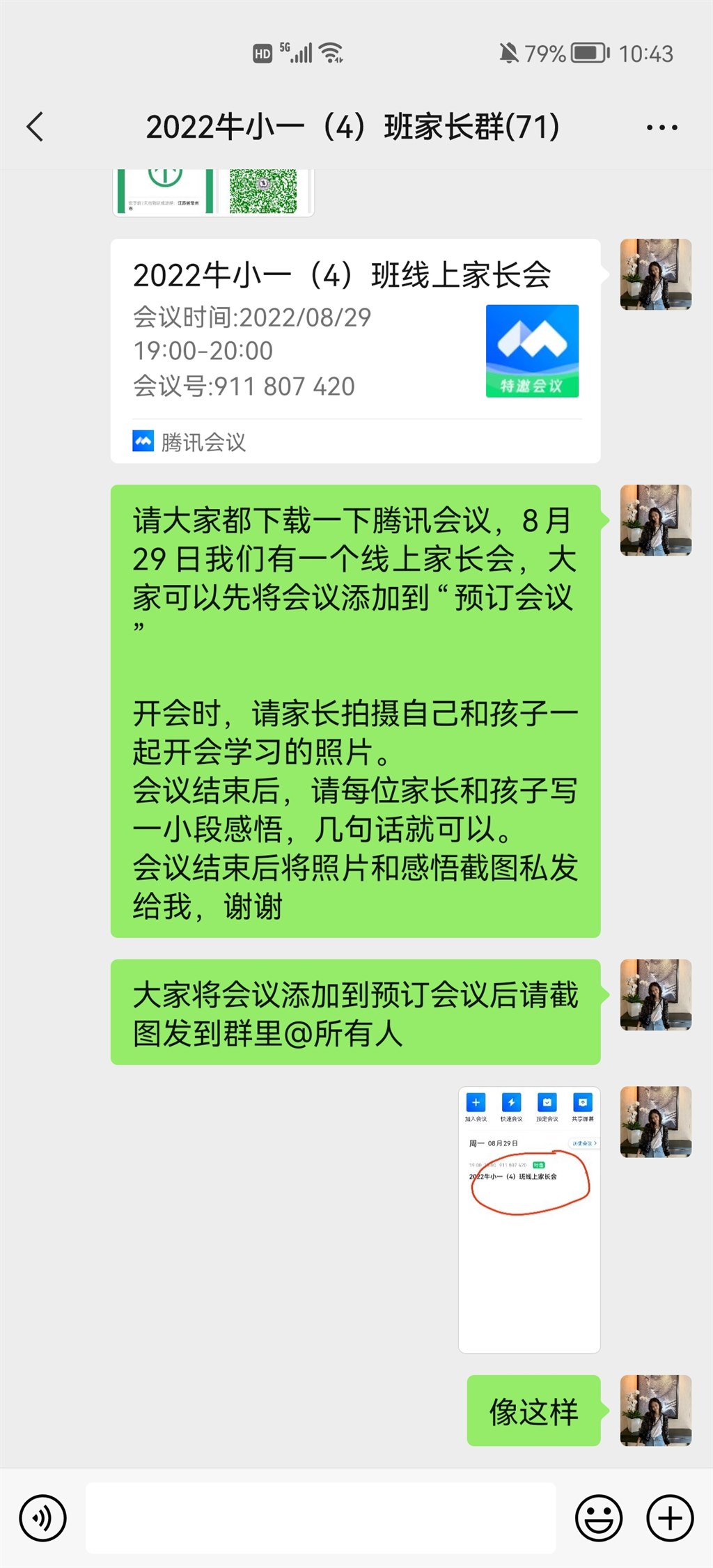The image size is (713, 1568).
Task: Go back from the group chat
Action: [x=35, y=127]
